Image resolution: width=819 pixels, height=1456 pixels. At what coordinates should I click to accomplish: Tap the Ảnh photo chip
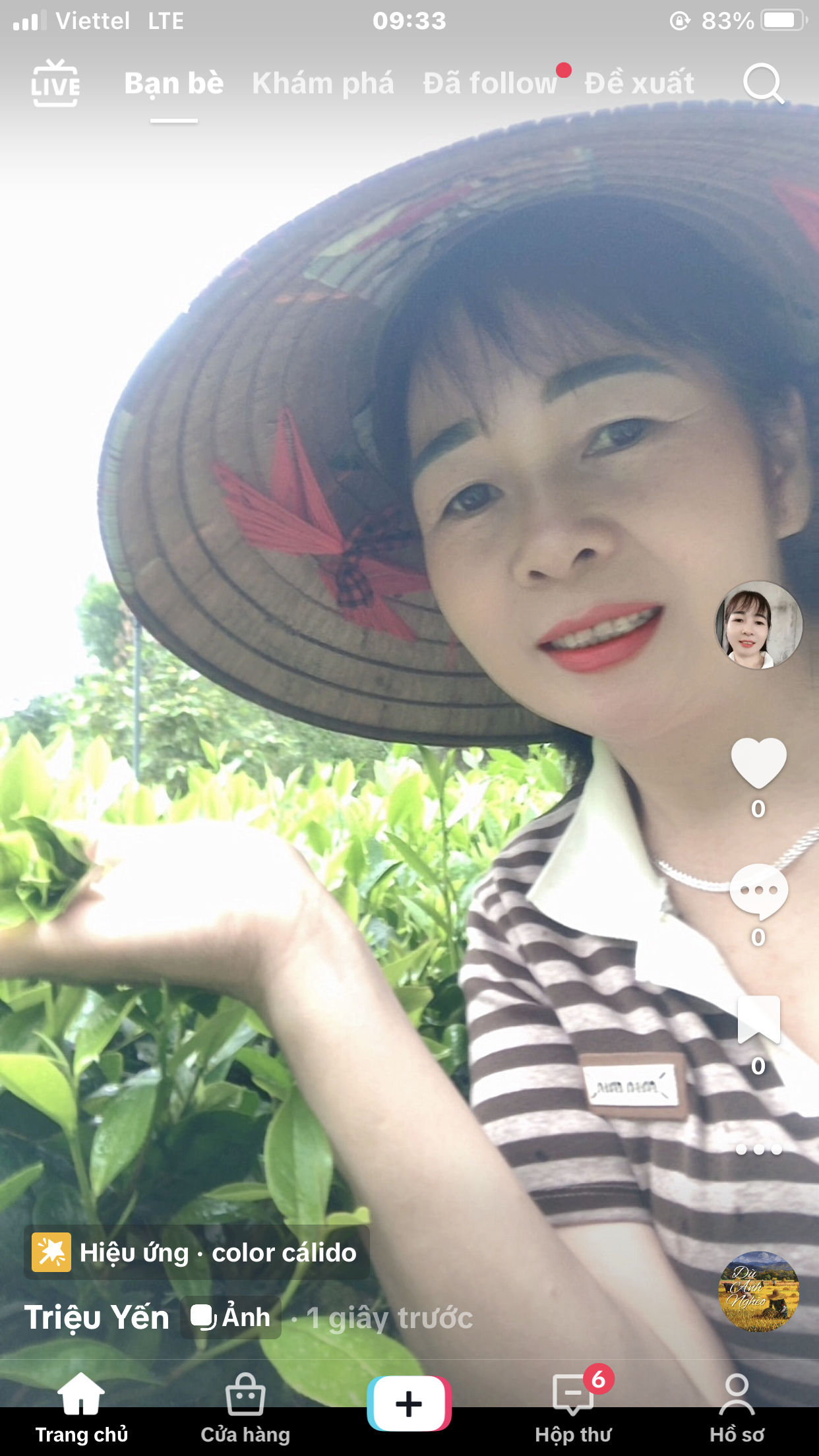click(231, 1318)
